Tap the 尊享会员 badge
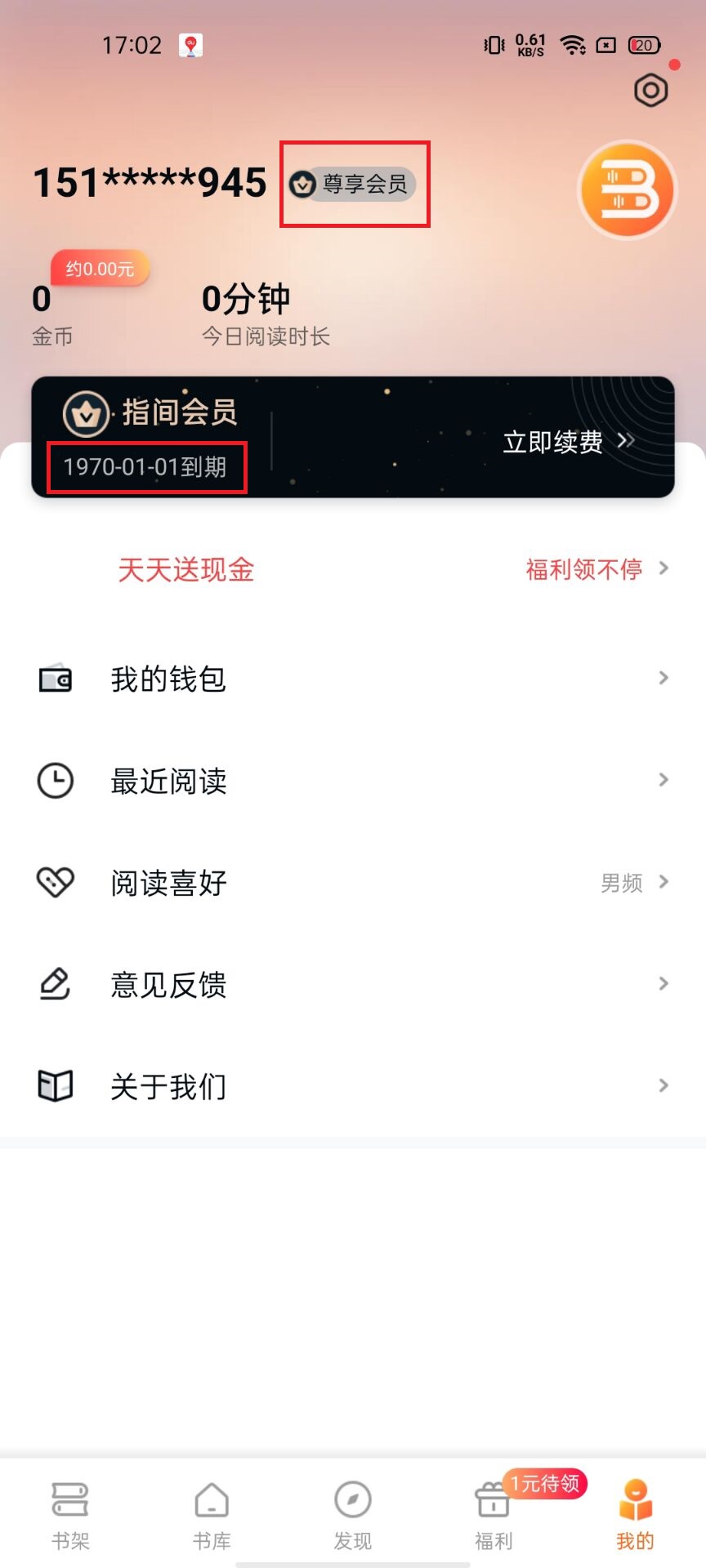This screenshot has width=706, height=1568. point(354,184)
